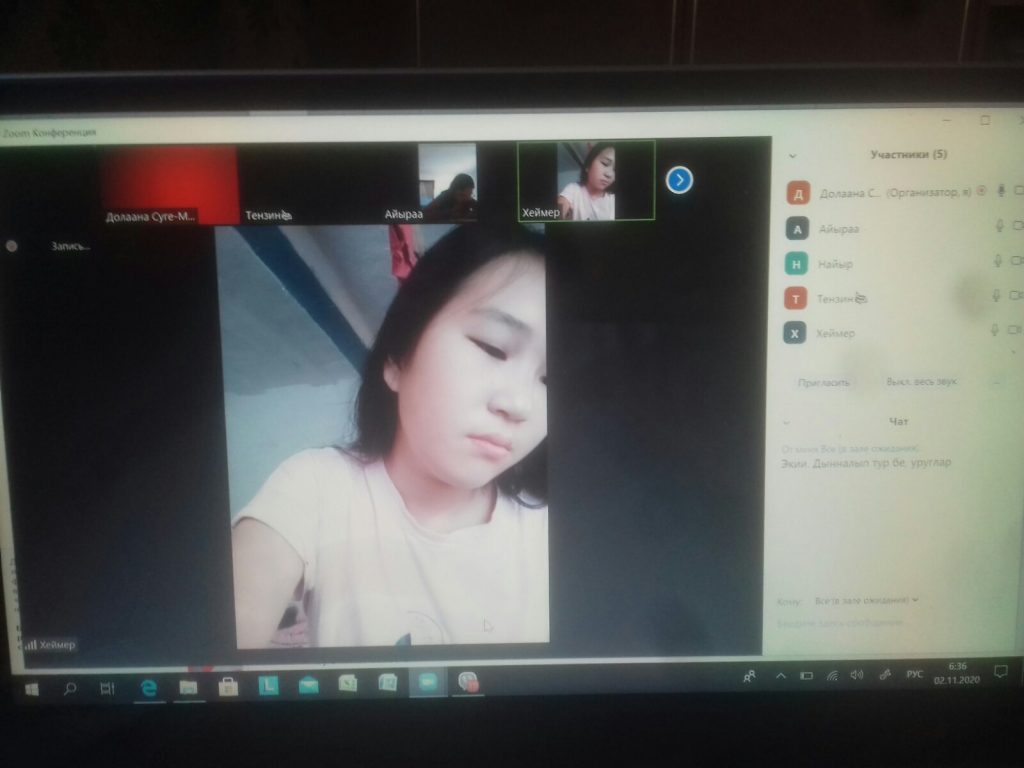Open participant Найыр in the list

[834, 264]
